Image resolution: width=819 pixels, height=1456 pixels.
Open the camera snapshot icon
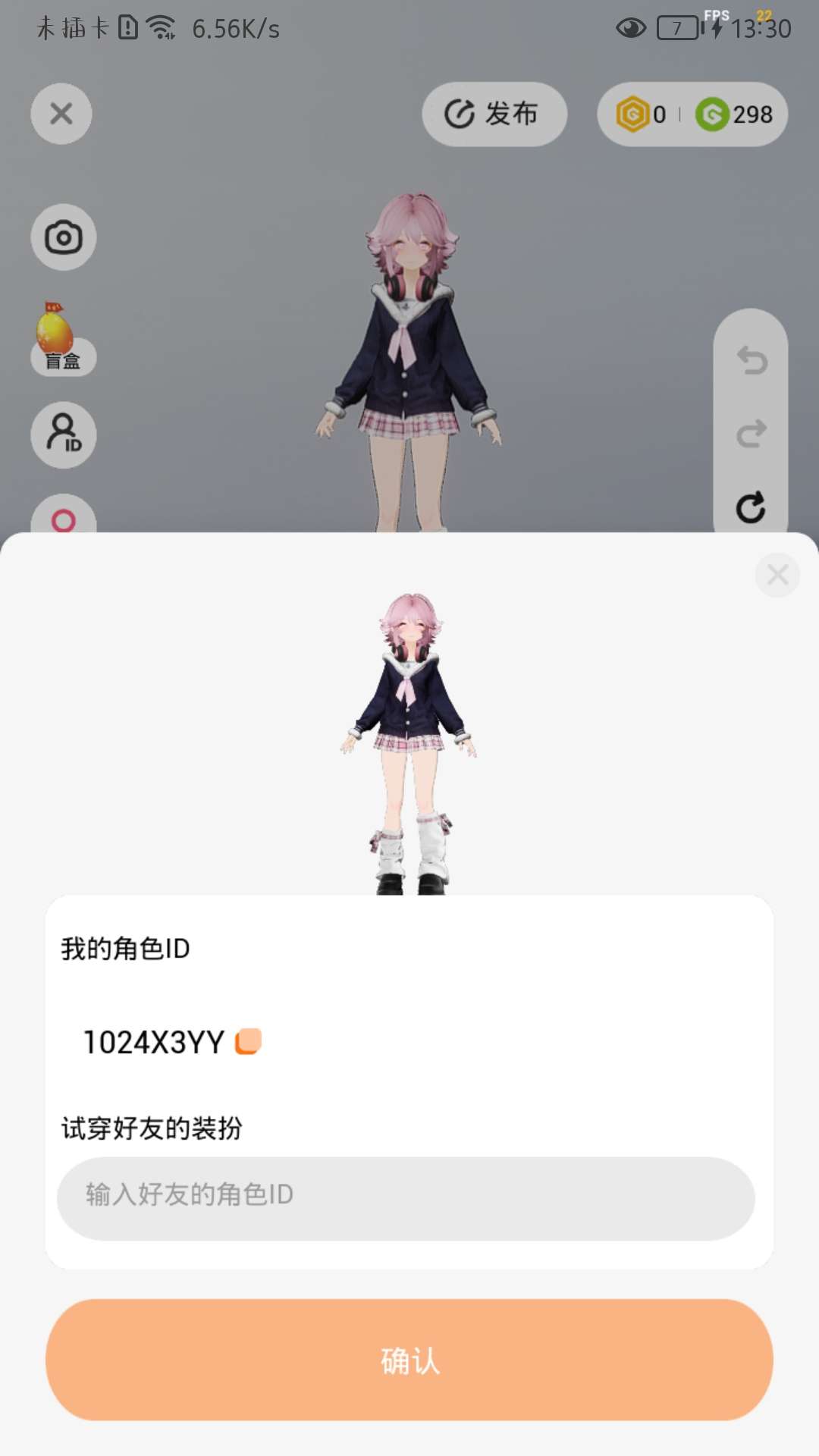point(63,237)
